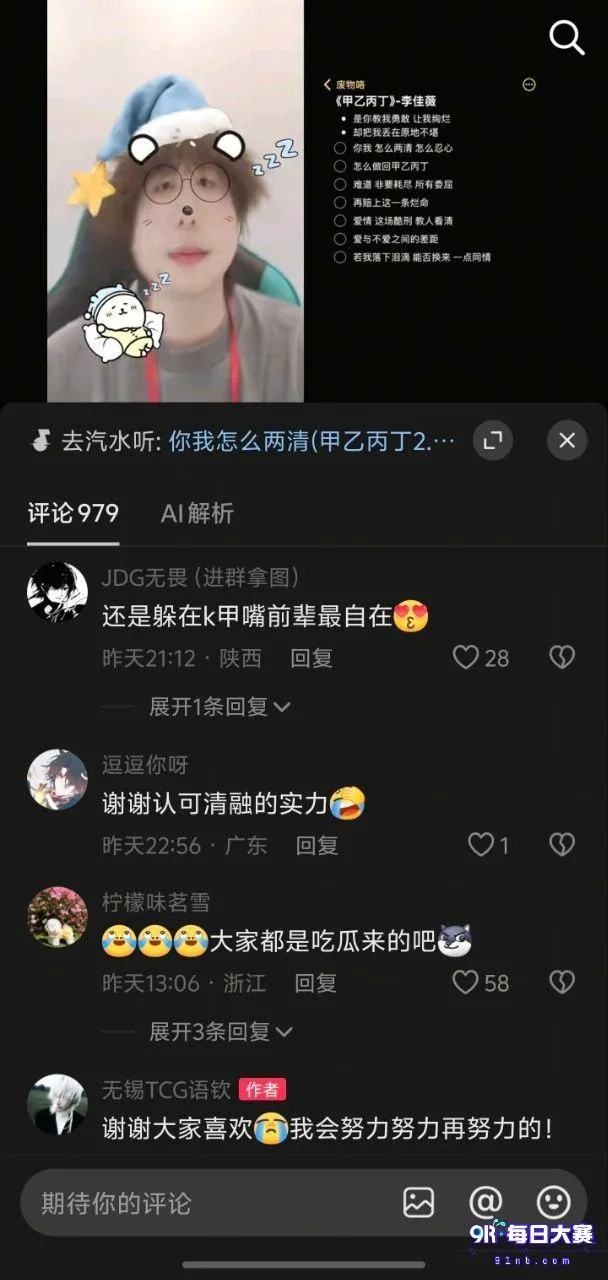Open the search magnifier icon
This screenshot has height=1280, width=608.
click(x=566, y=38)
